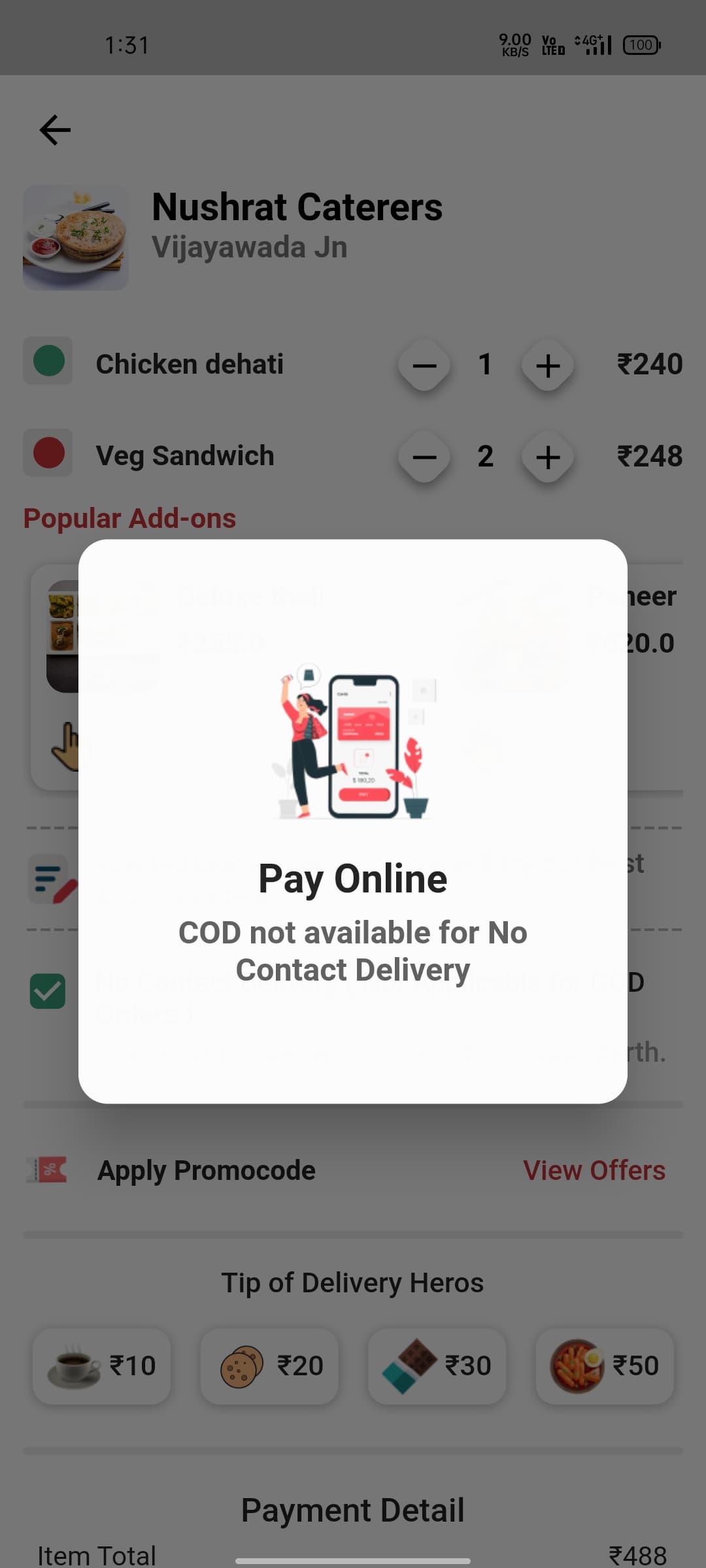Select the ₹10 tip option
The width and height of the screenshot is (706, 1568).
102,1365
